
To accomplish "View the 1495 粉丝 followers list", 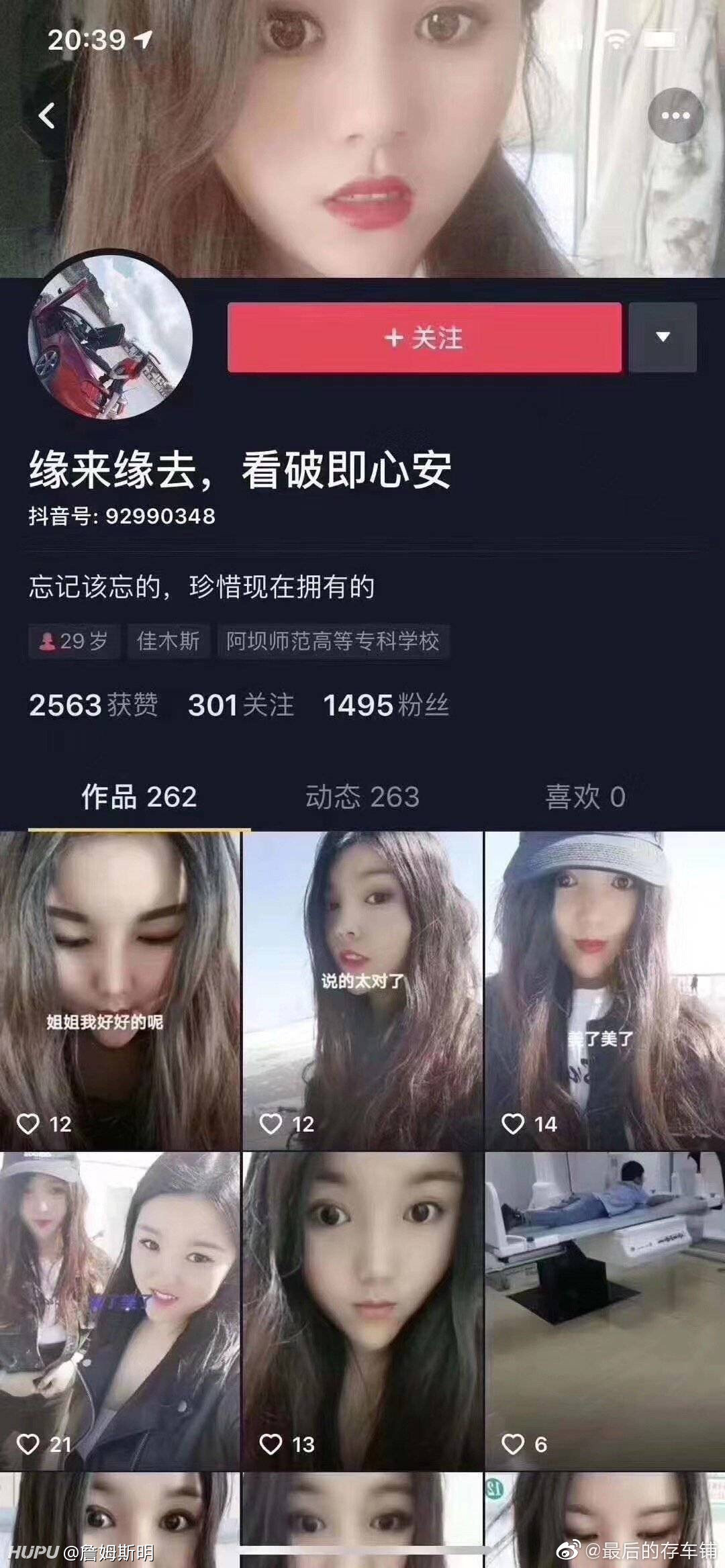I will pos(386,705).
